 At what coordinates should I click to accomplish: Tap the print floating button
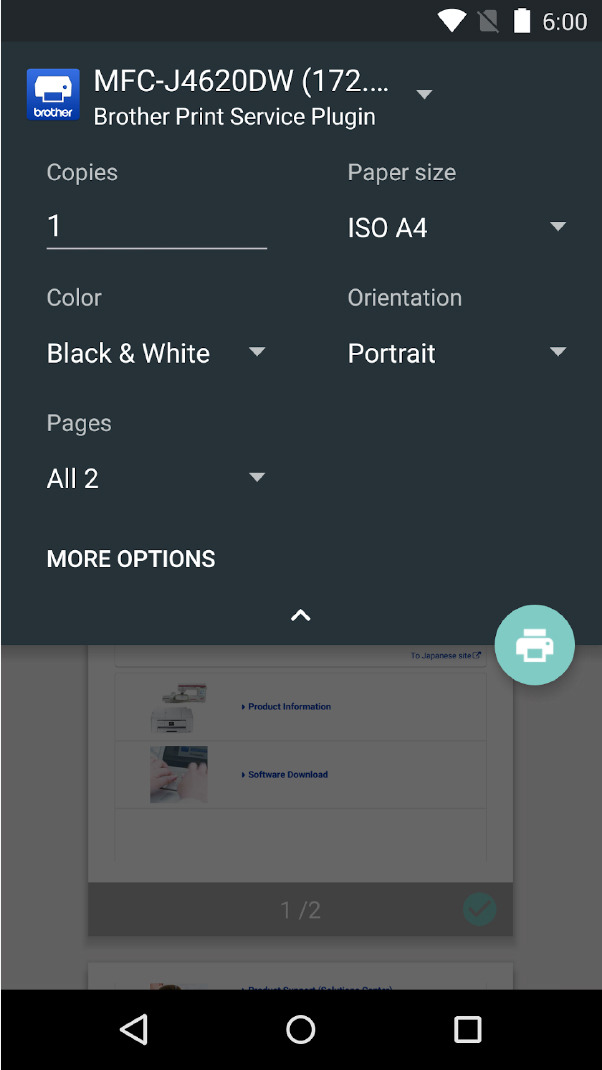(535, 645)
